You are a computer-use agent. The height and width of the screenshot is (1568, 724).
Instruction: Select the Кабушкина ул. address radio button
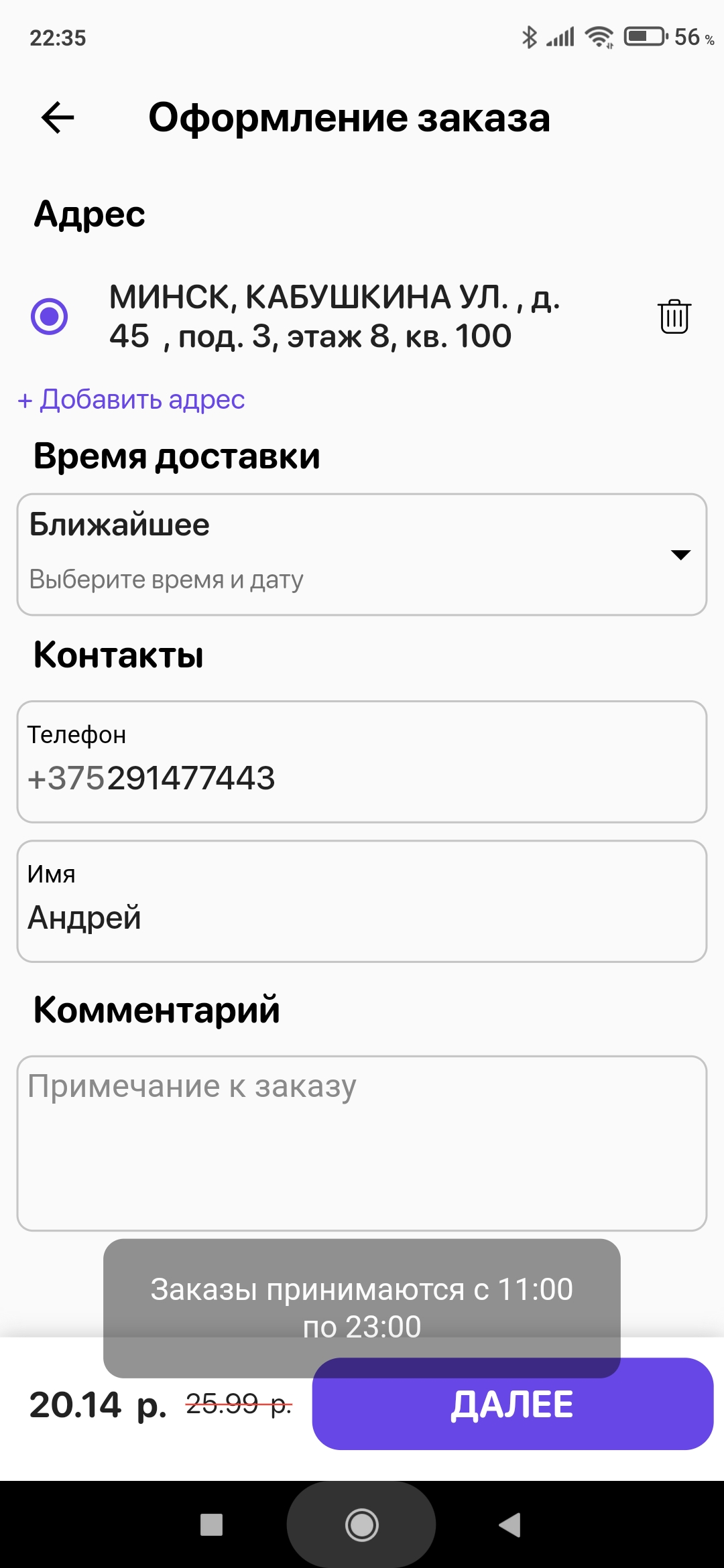[x=50, y=316]
